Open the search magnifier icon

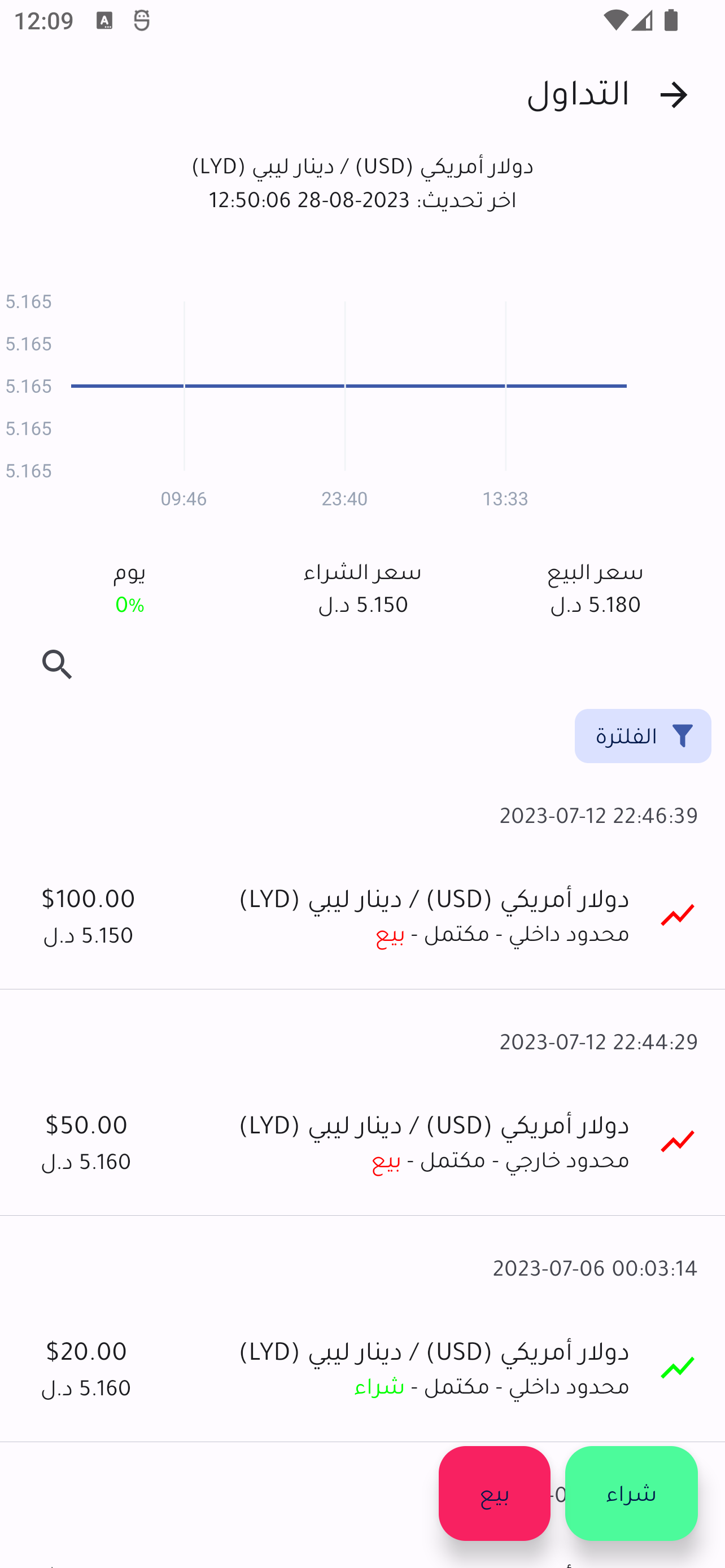(57, 664)
